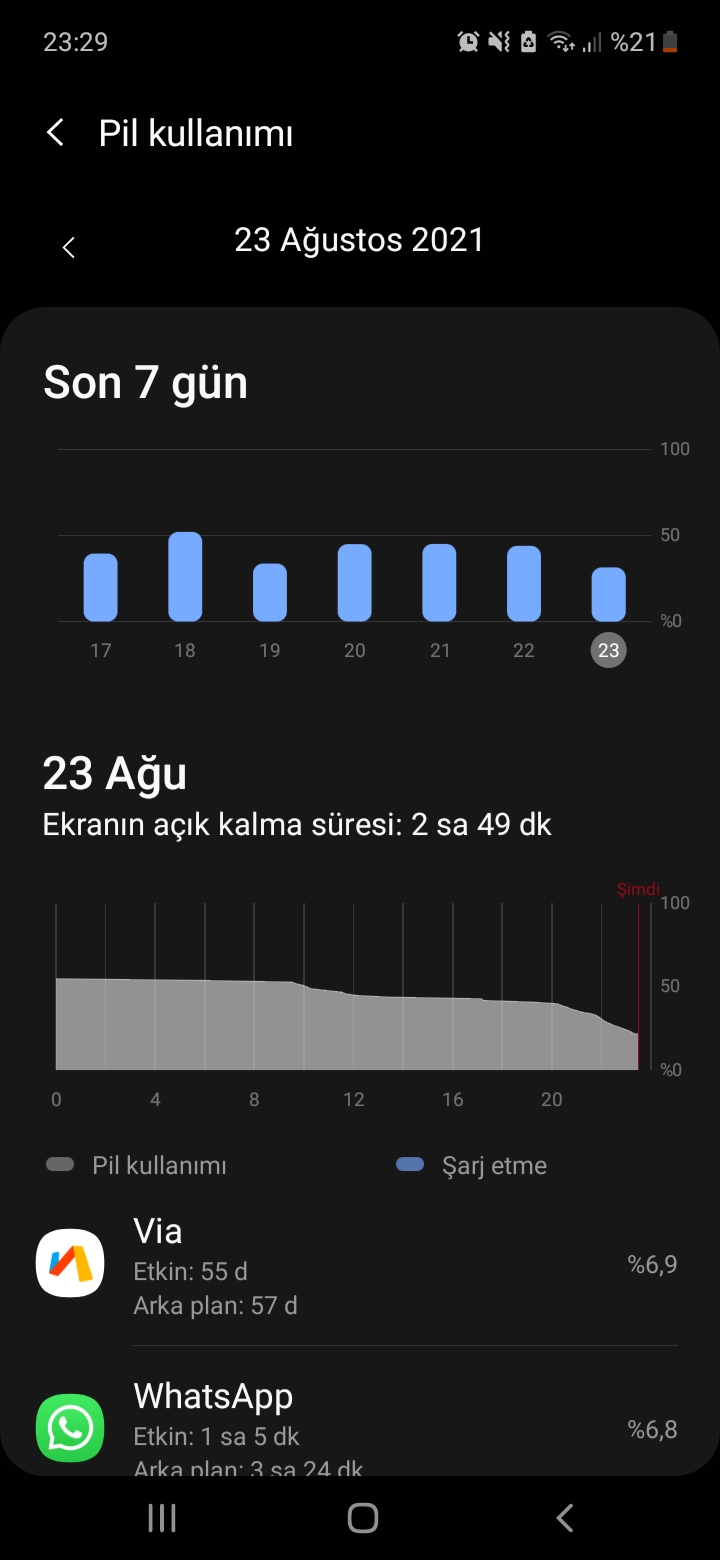Go back from Pil kullanımı screen
Image resolution: width=720 pixels, height=1560 pixels.
tap(56, 133)
